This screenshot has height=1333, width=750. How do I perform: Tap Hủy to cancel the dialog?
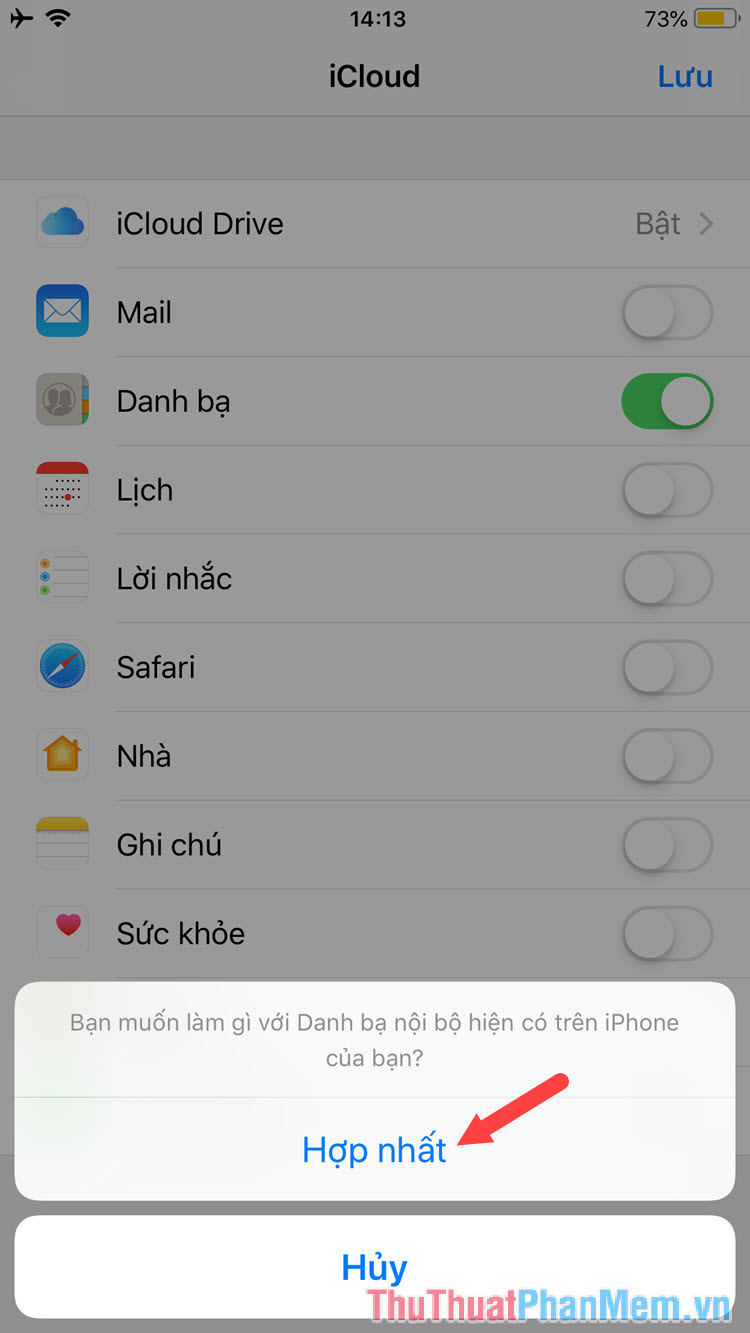coord(374,1266)
